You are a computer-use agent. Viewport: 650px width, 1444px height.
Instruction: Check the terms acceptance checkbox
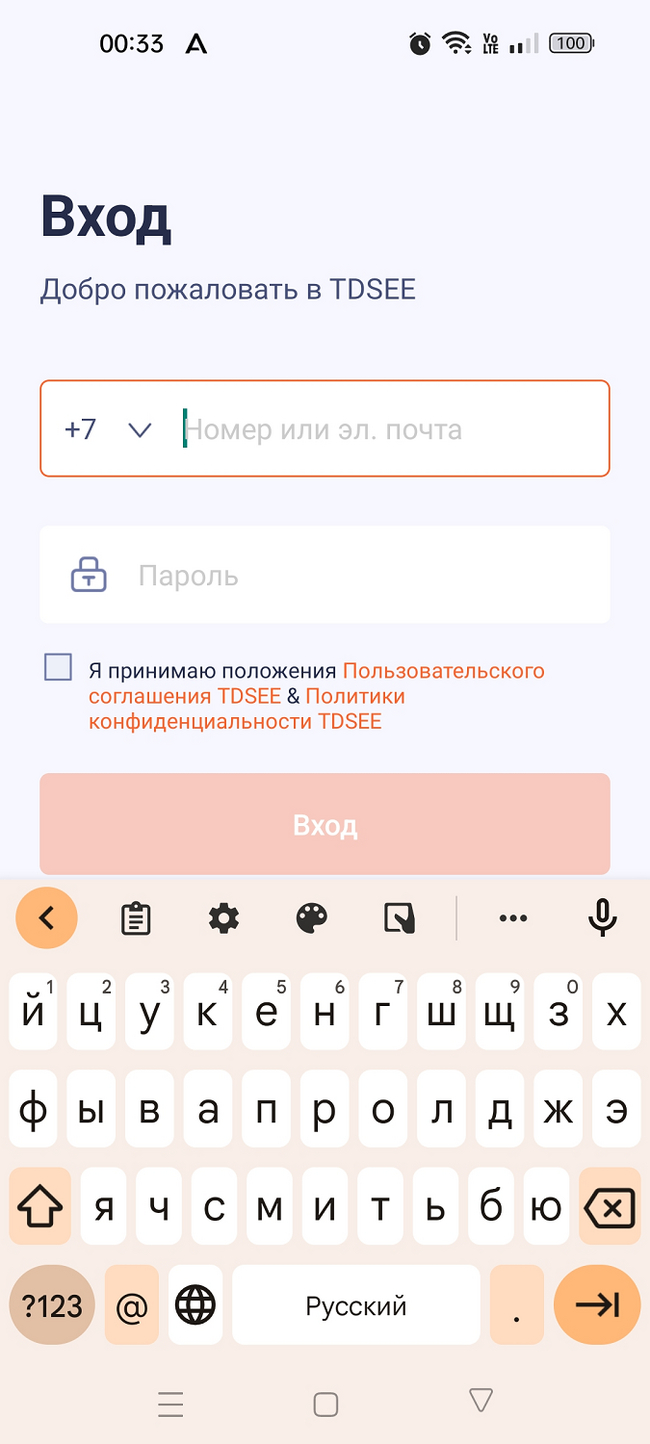click(x=58, y=667)
